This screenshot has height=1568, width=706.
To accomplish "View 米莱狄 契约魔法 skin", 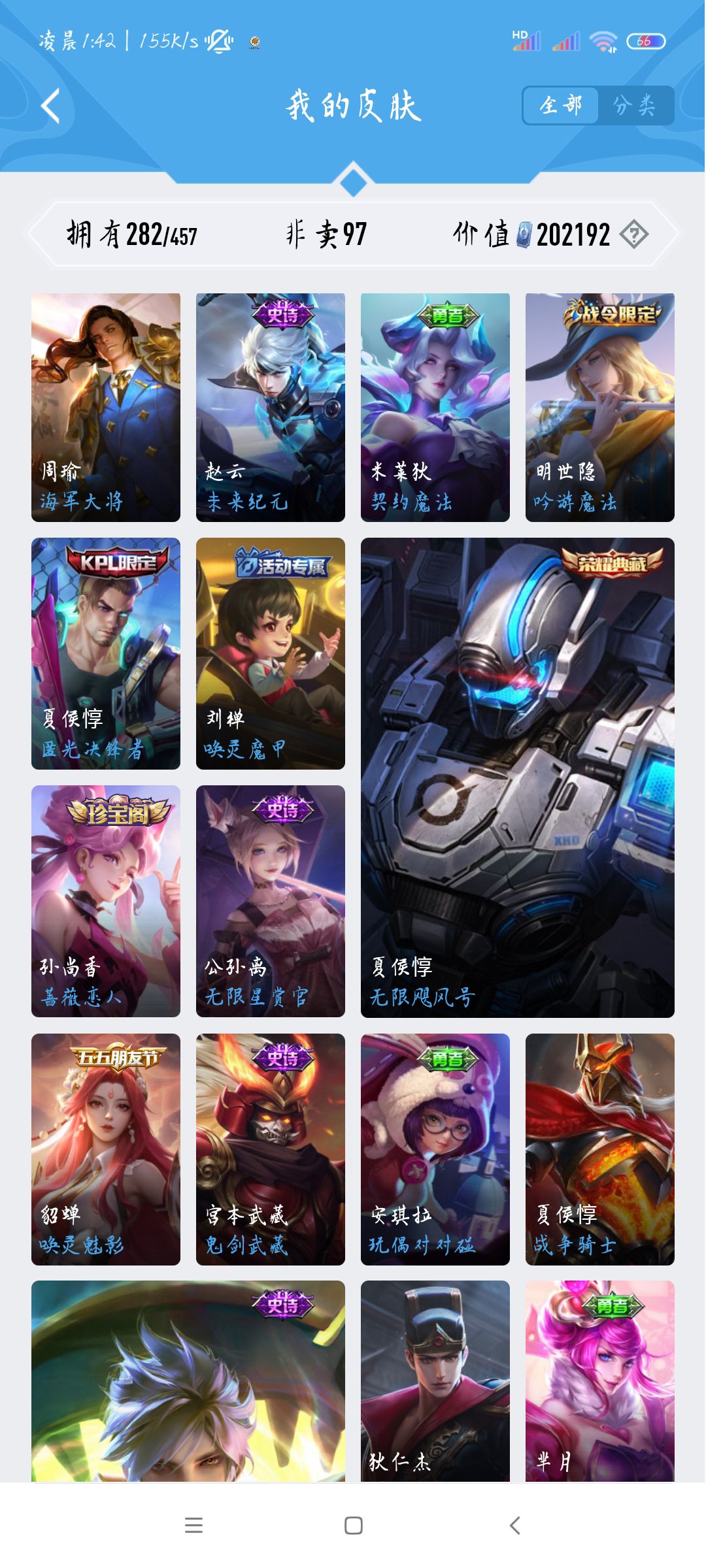I will click(435, 407).
